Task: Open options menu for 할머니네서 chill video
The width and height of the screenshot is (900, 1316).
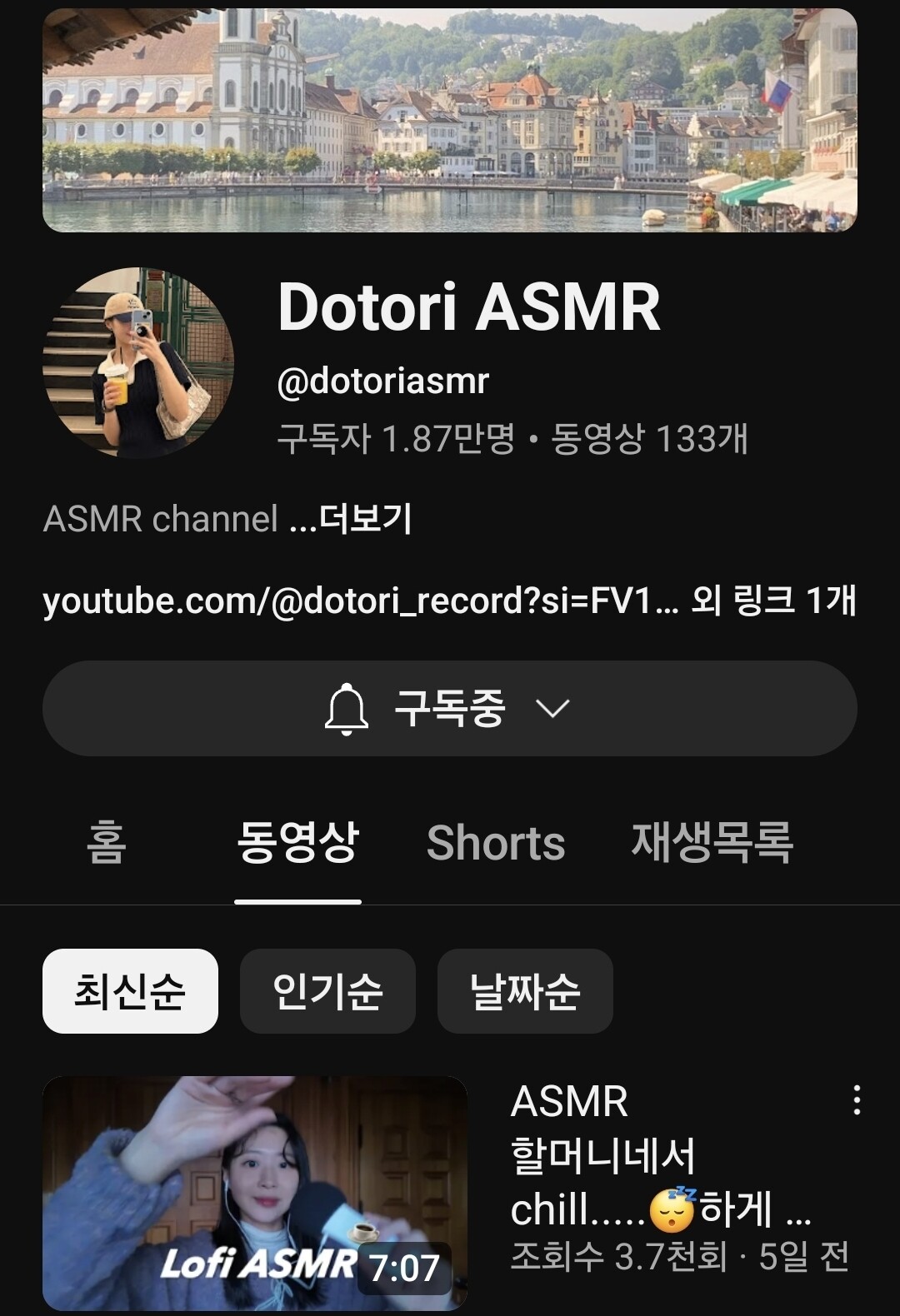Action: pyautogui.click(x=857, y=1101)
